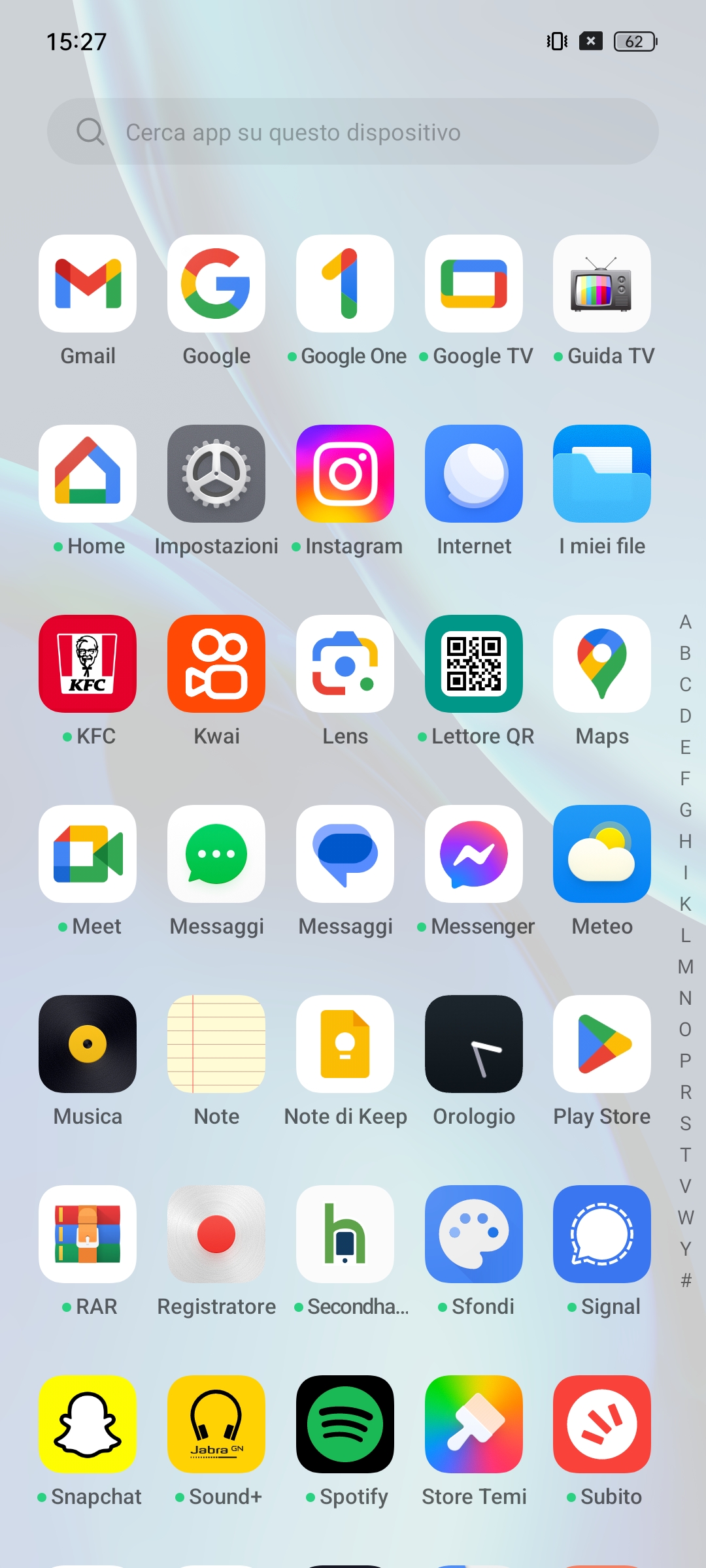Open the Orologio clock app
Viewport: 706px width, 1568px height.
coord(474,1045)
